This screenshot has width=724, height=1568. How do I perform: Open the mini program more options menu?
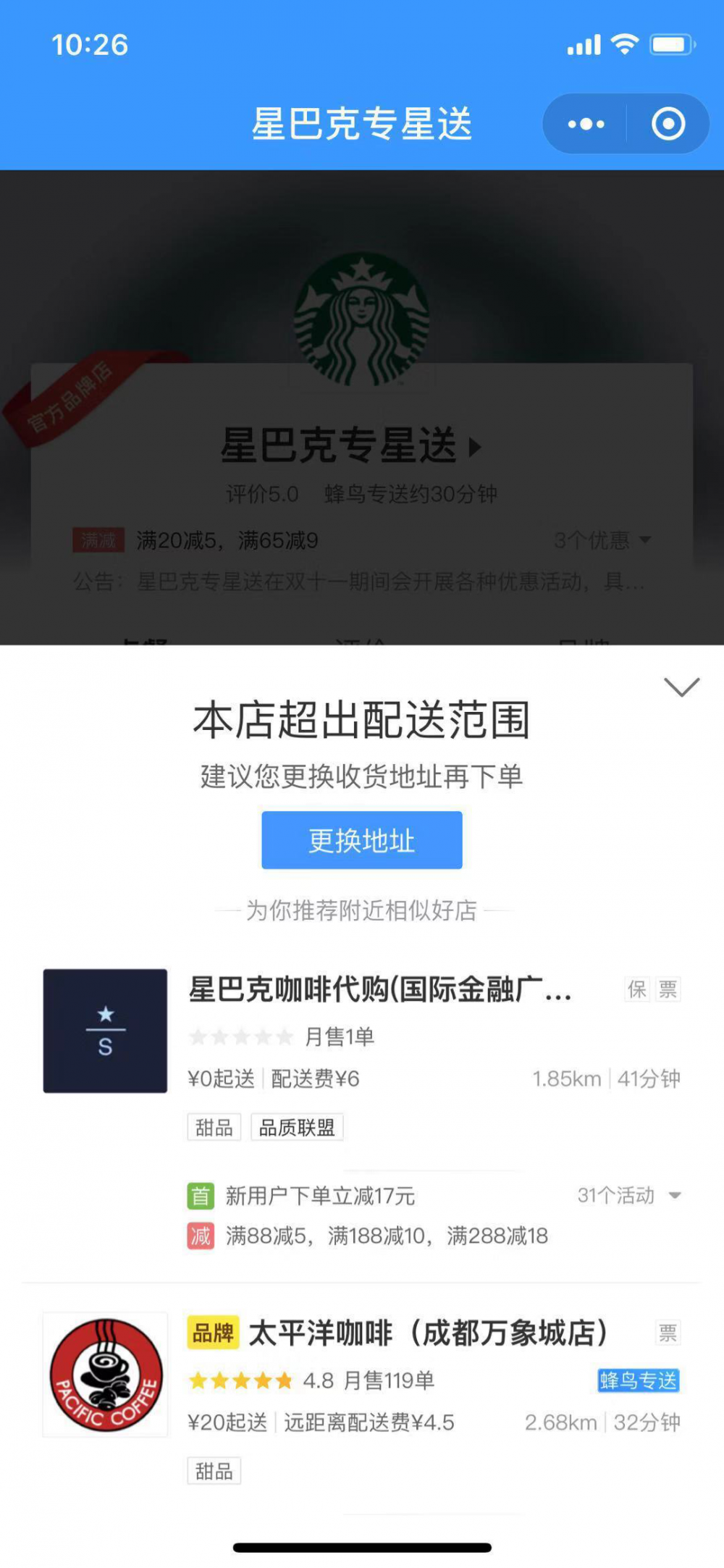586,124
